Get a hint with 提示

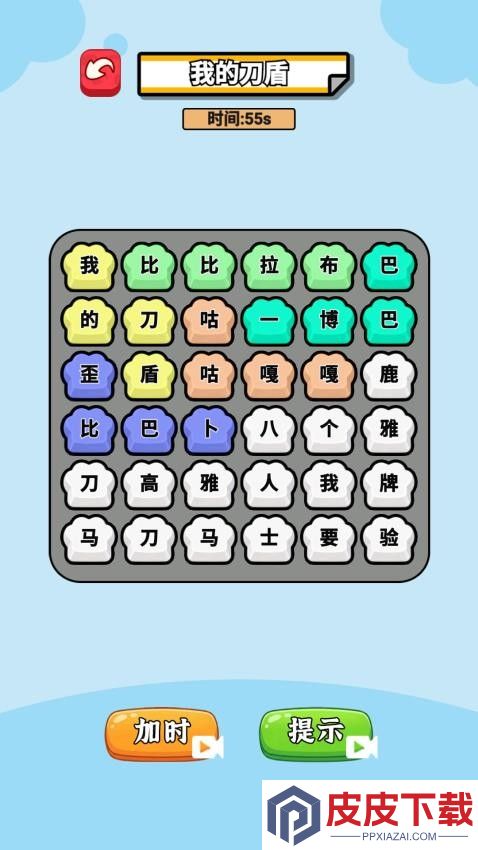click(316, 734)
